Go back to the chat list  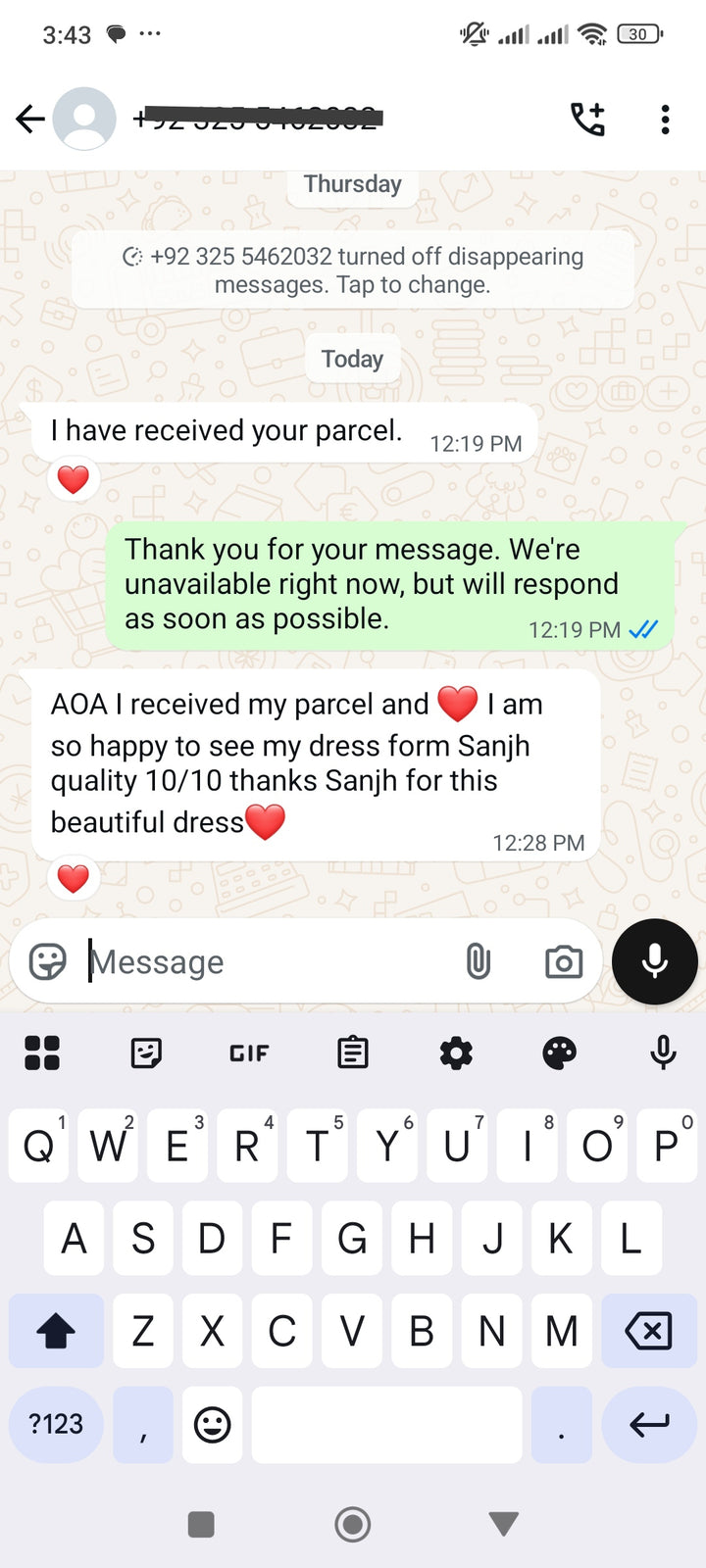30,120
